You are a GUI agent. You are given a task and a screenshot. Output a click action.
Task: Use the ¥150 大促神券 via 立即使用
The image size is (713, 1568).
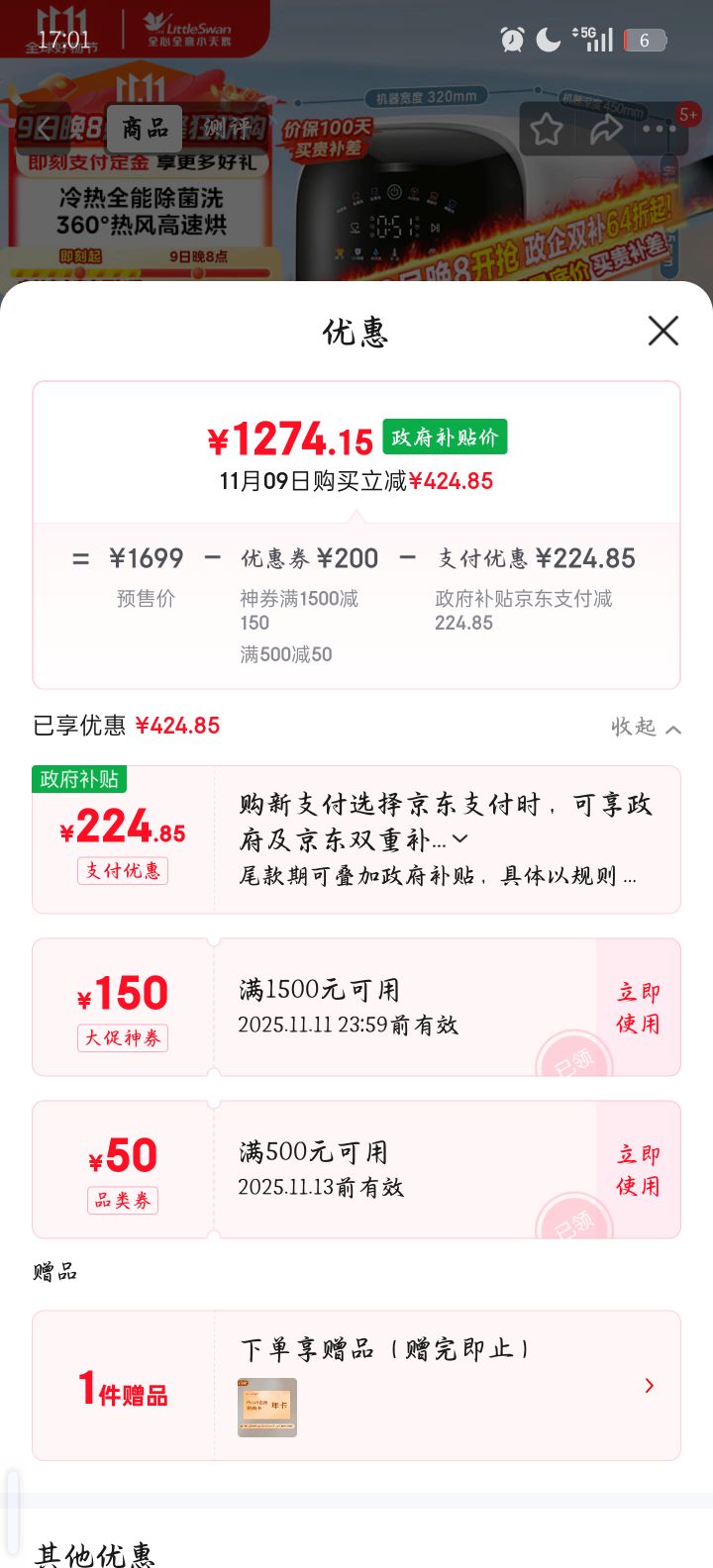pos(637,1006)
